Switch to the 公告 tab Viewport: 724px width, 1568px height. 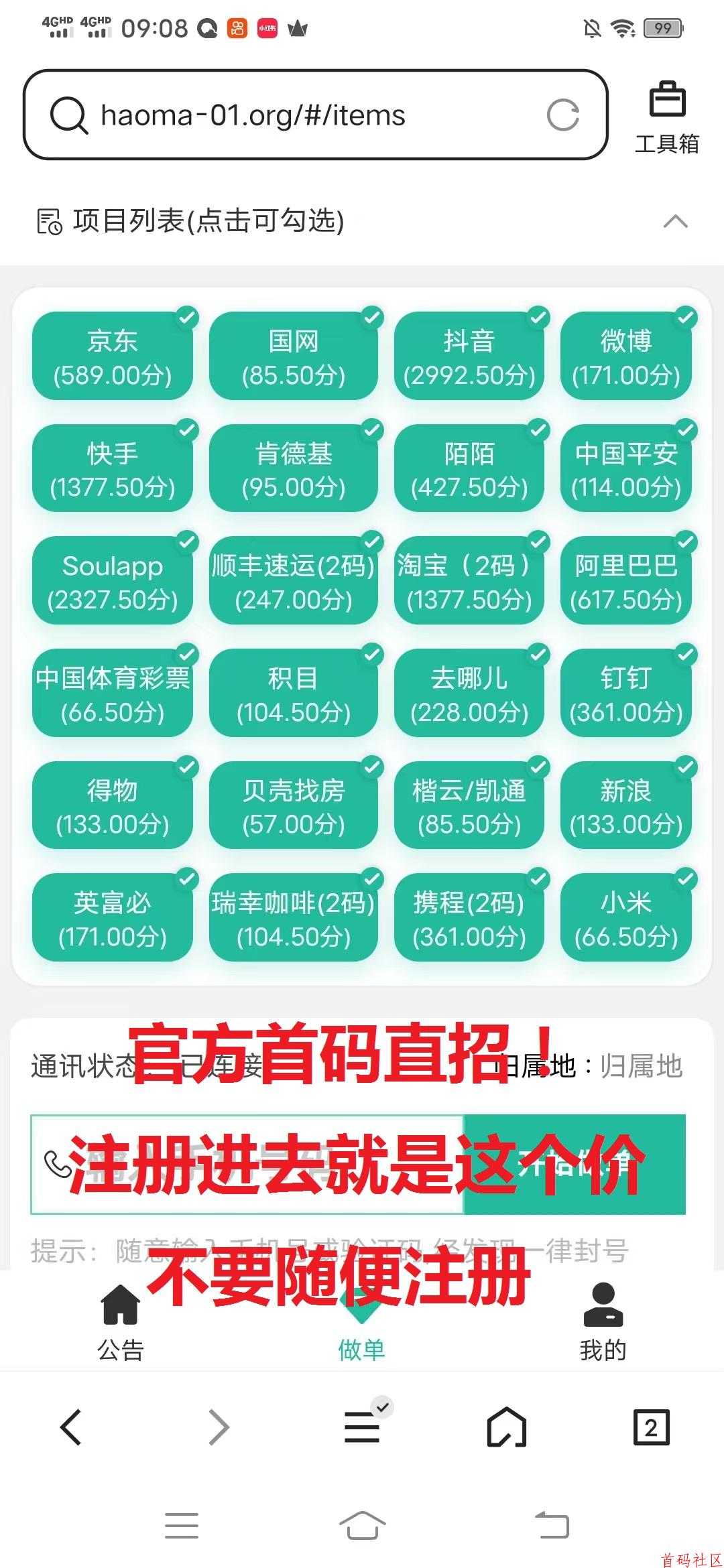[x=121, y=1321]
